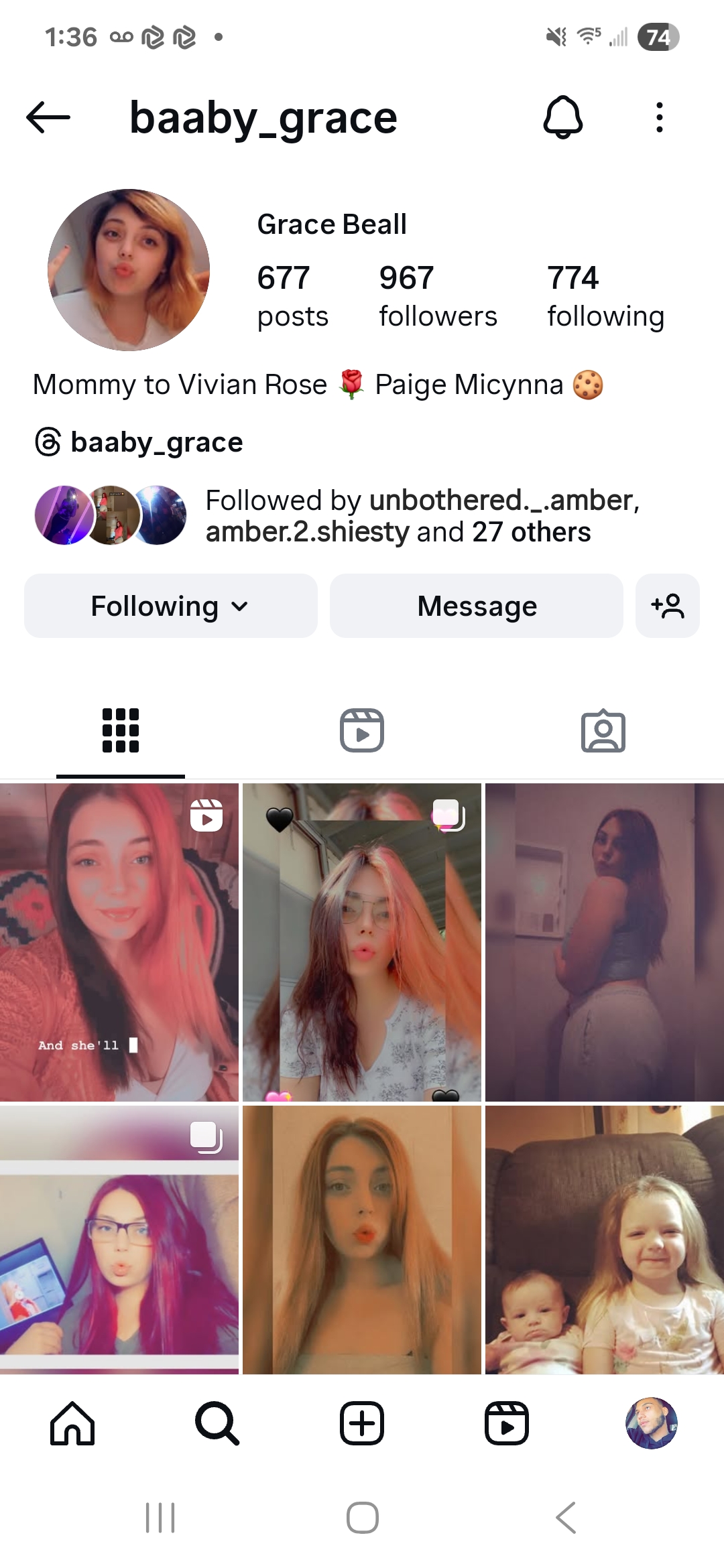
Task: Open the 967 followers list
Action: point(438,296)
